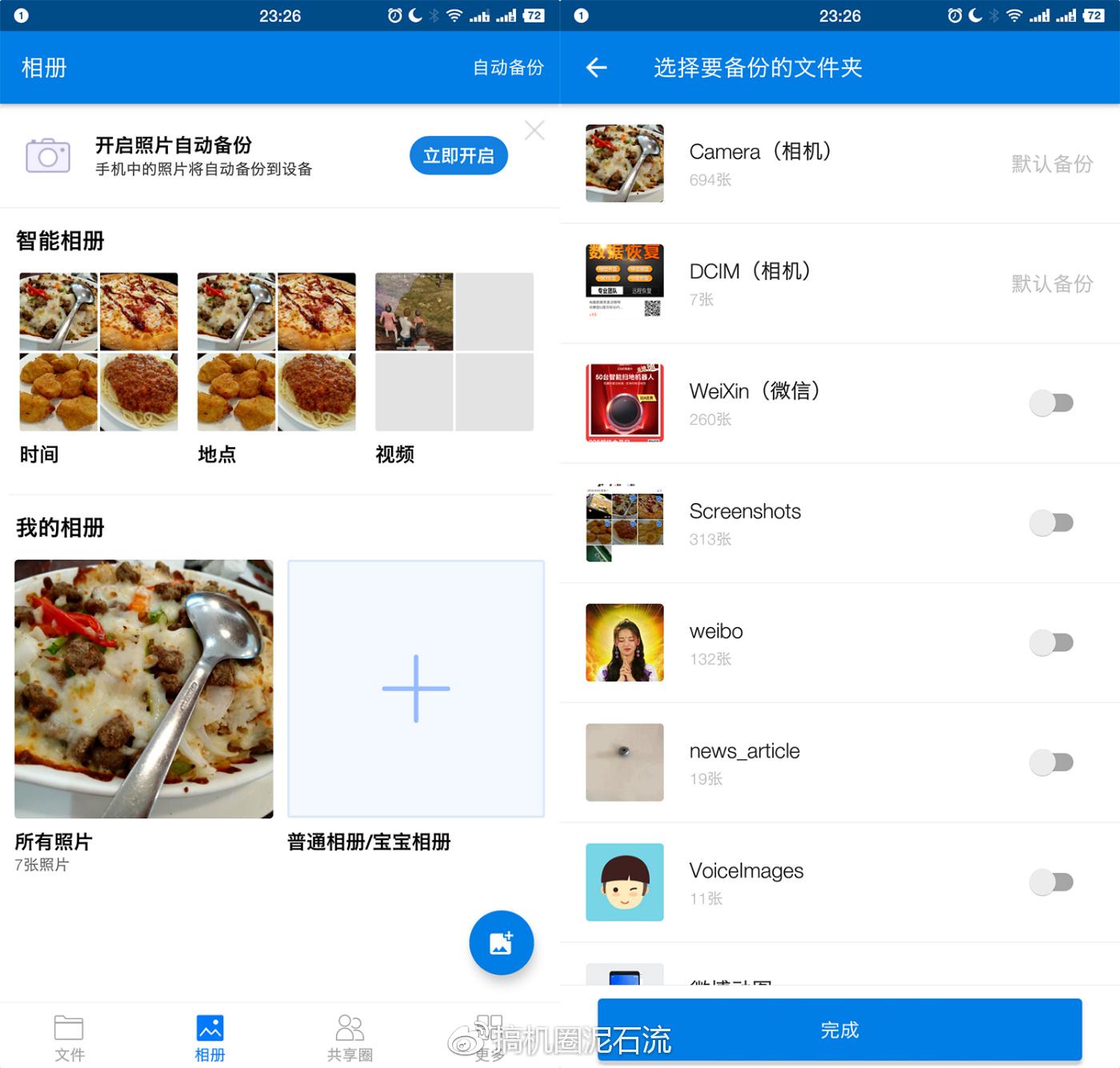Image resolution: width=1120 pixels, height=1068 pixels.
Task: Open the 视频 smart album
Action: coord(454,352)
